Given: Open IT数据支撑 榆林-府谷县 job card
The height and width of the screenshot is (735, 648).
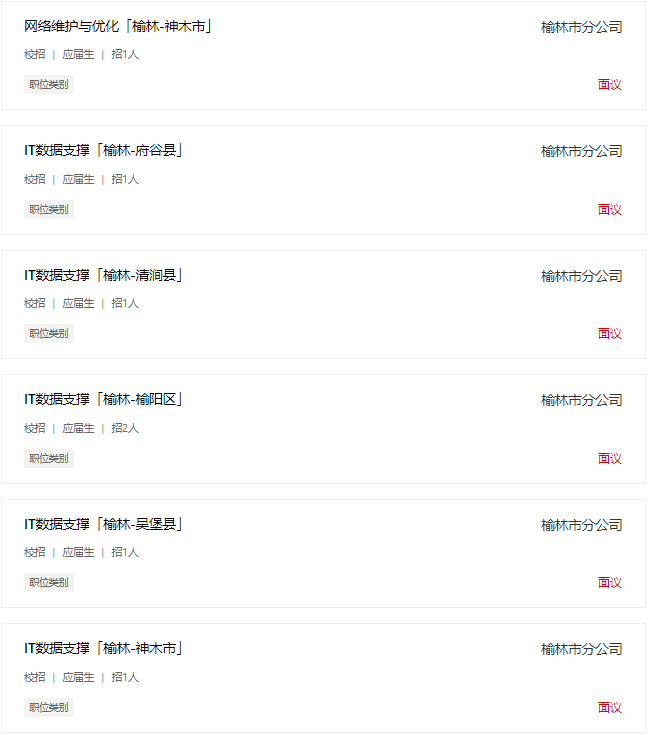Looking at the screenshot, I should pyautogui.click(x=103, y=151).
